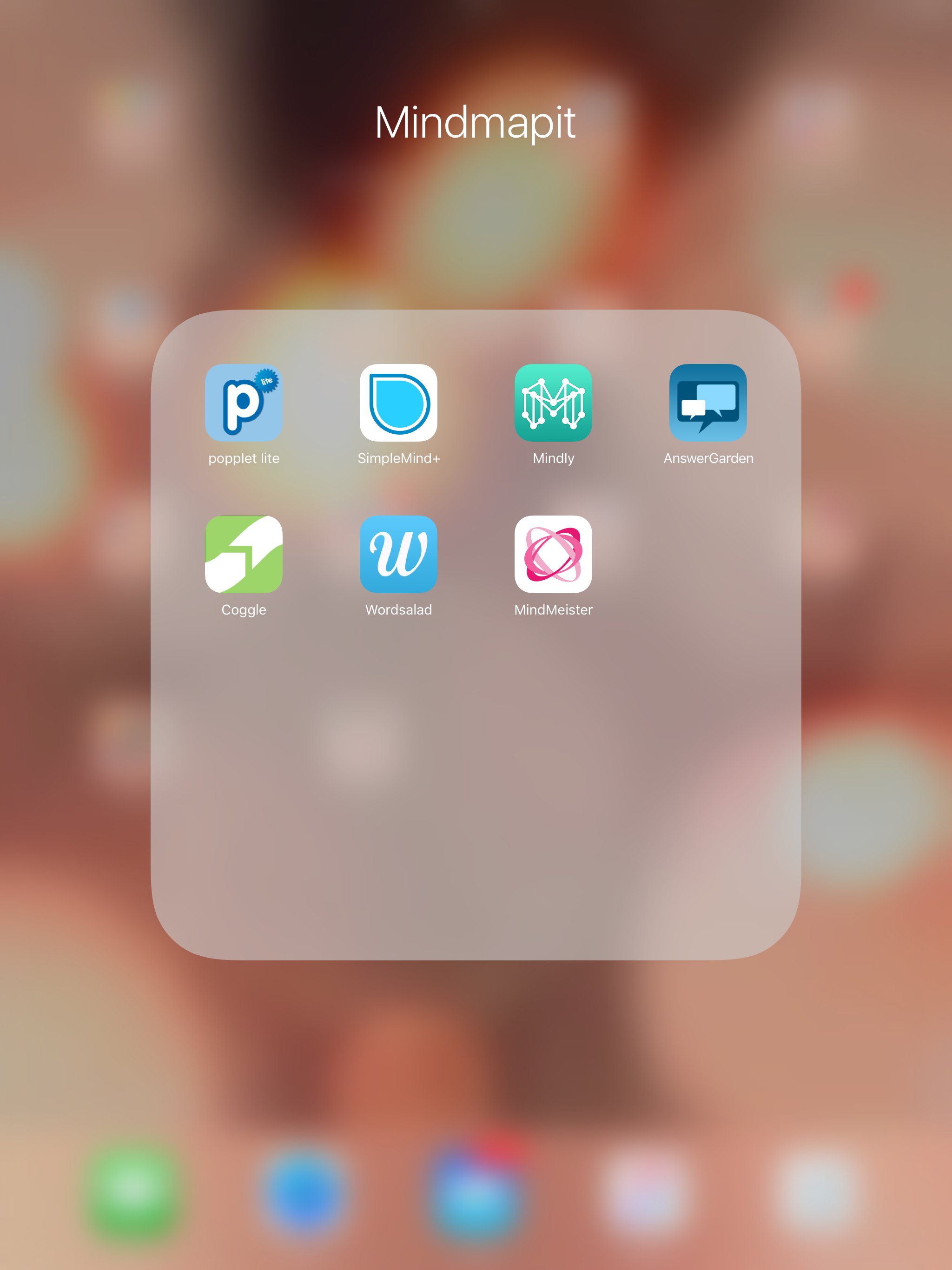This screenshot has height=1270, width=952.
Task: Launch AnswerGarden app
Action: pyautogui.click(x=708, y=403)
